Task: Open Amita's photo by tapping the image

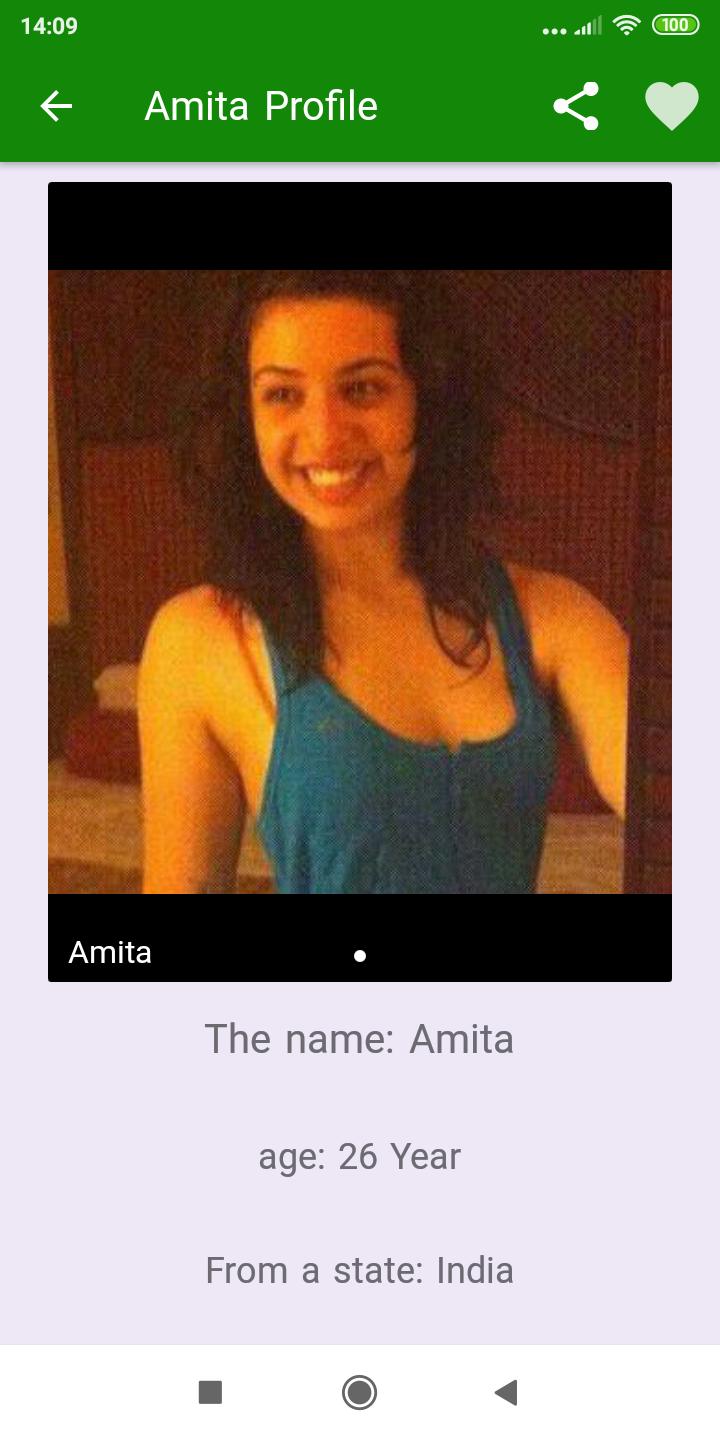Action: [x=359, y=580]
